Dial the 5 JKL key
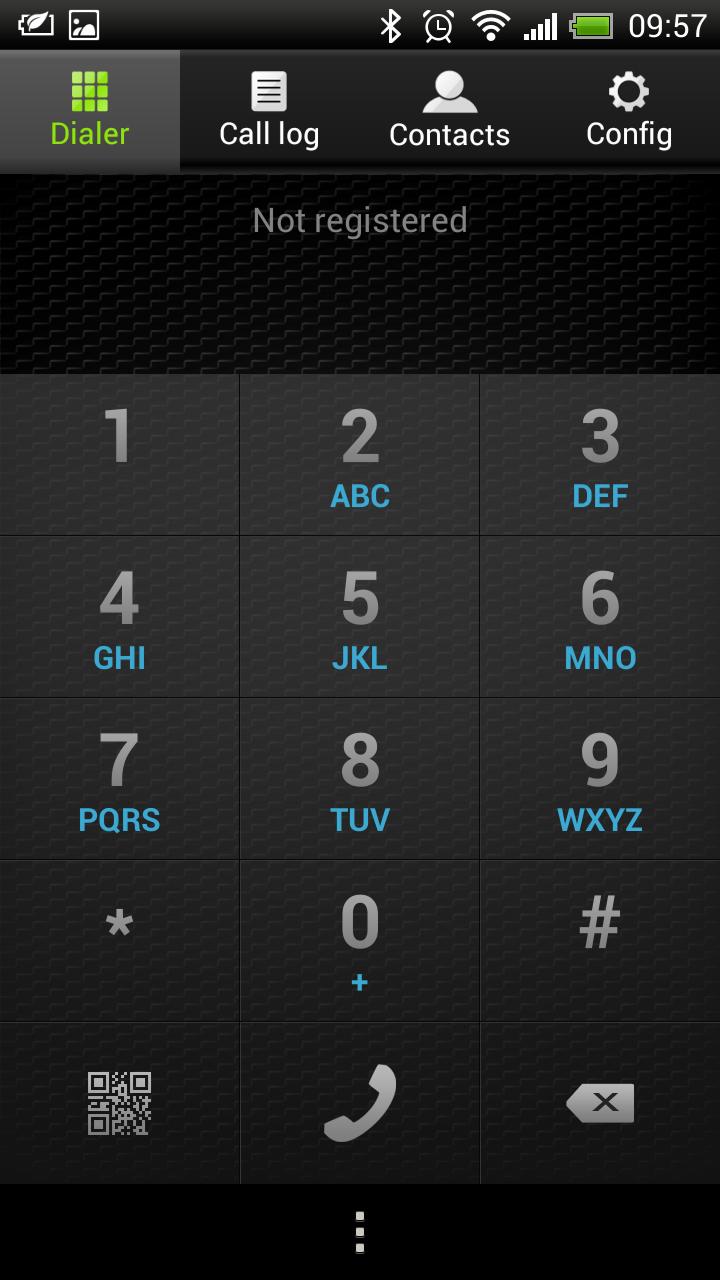This screenshot has height=1280, width=720. click(360, 617)
